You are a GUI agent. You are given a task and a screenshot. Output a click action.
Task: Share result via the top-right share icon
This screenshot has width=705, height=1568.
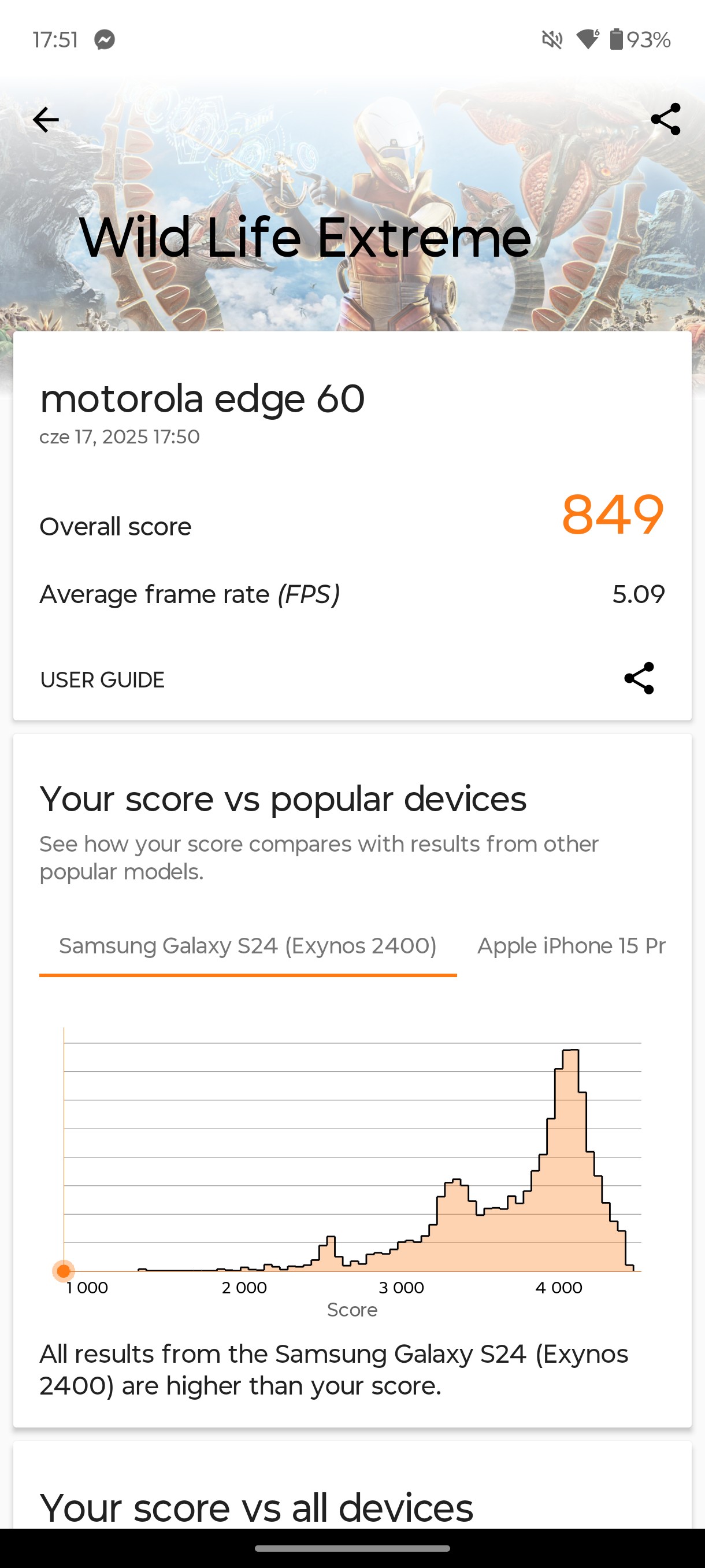tap(665, 119)
